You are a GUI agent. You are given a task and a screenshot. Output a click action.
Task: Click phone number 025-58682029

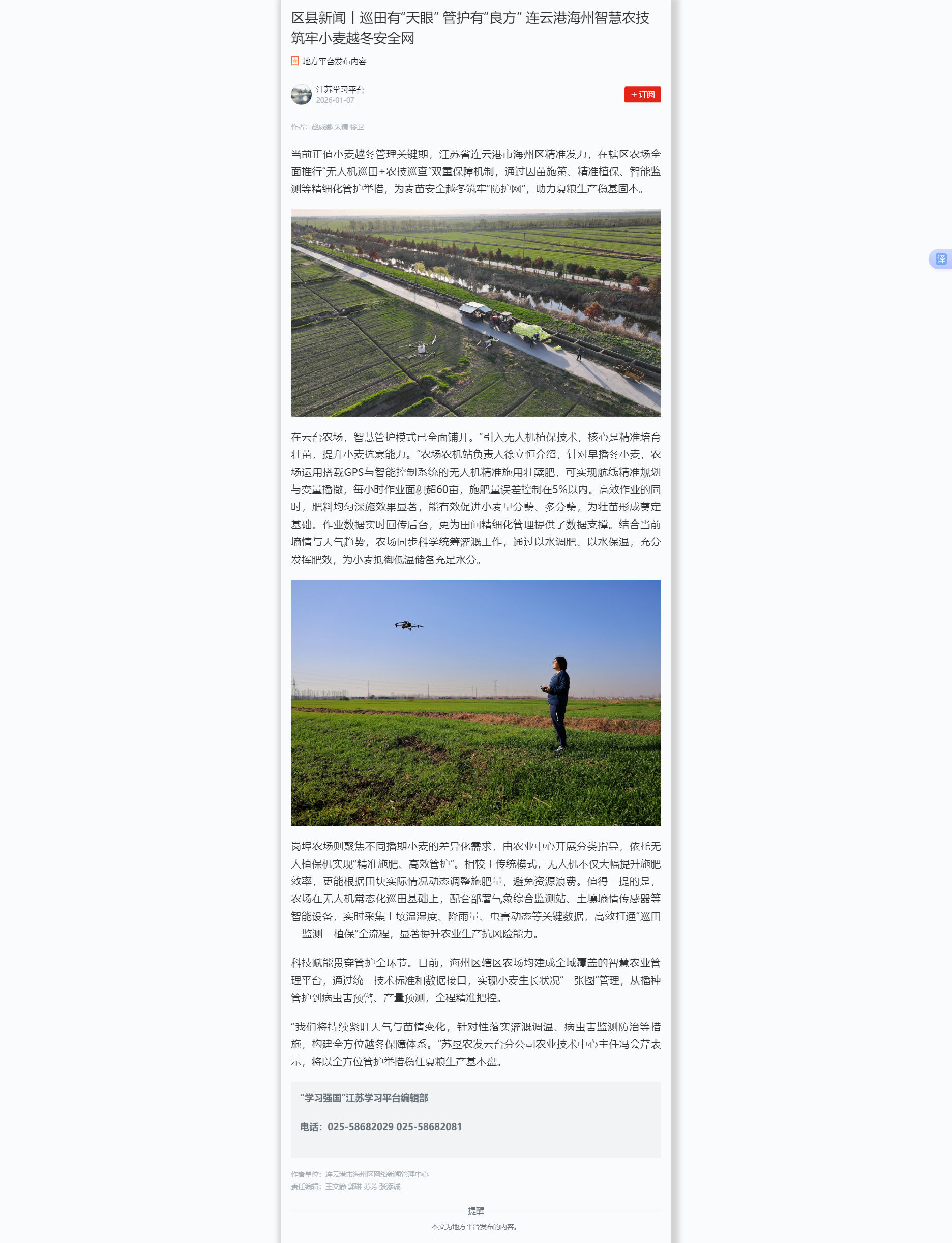(x=360, y=1126)
